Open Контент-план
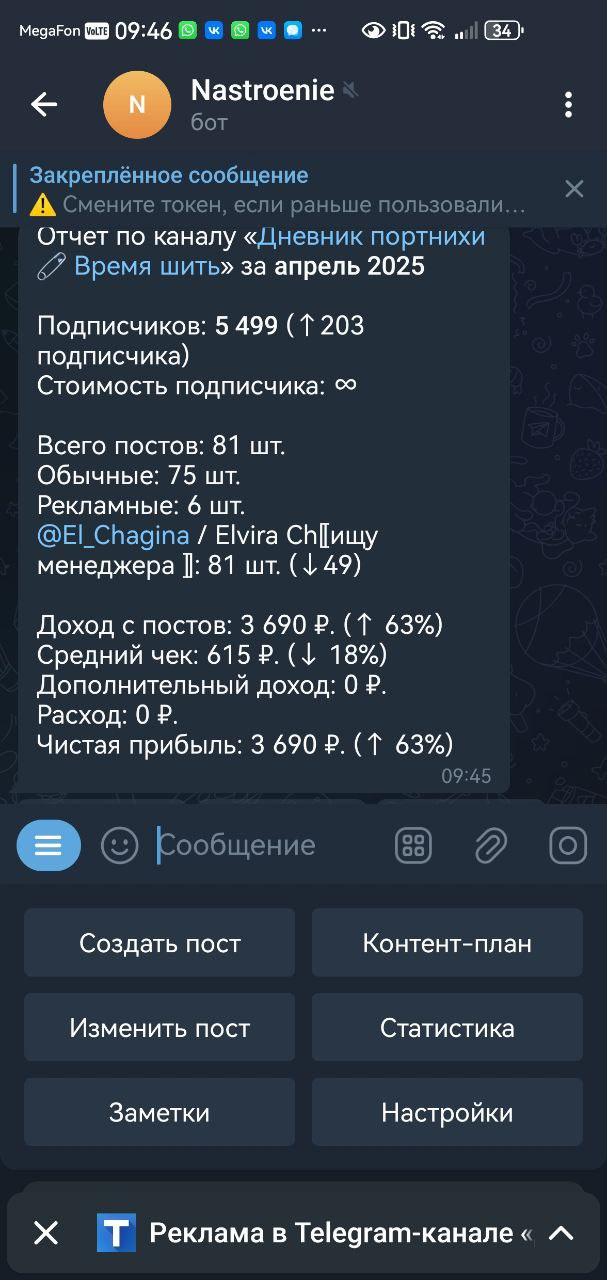Screen dimensions: 607x1280 click(447, 943)
